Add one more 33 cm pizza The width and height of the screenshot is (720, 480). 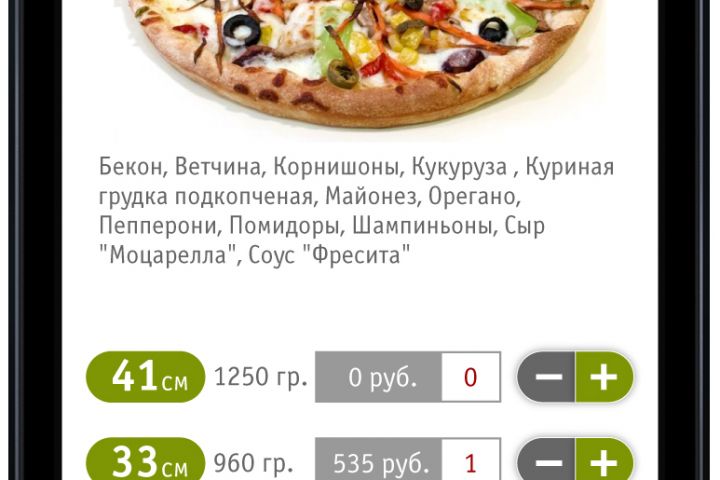coord(605,463)
